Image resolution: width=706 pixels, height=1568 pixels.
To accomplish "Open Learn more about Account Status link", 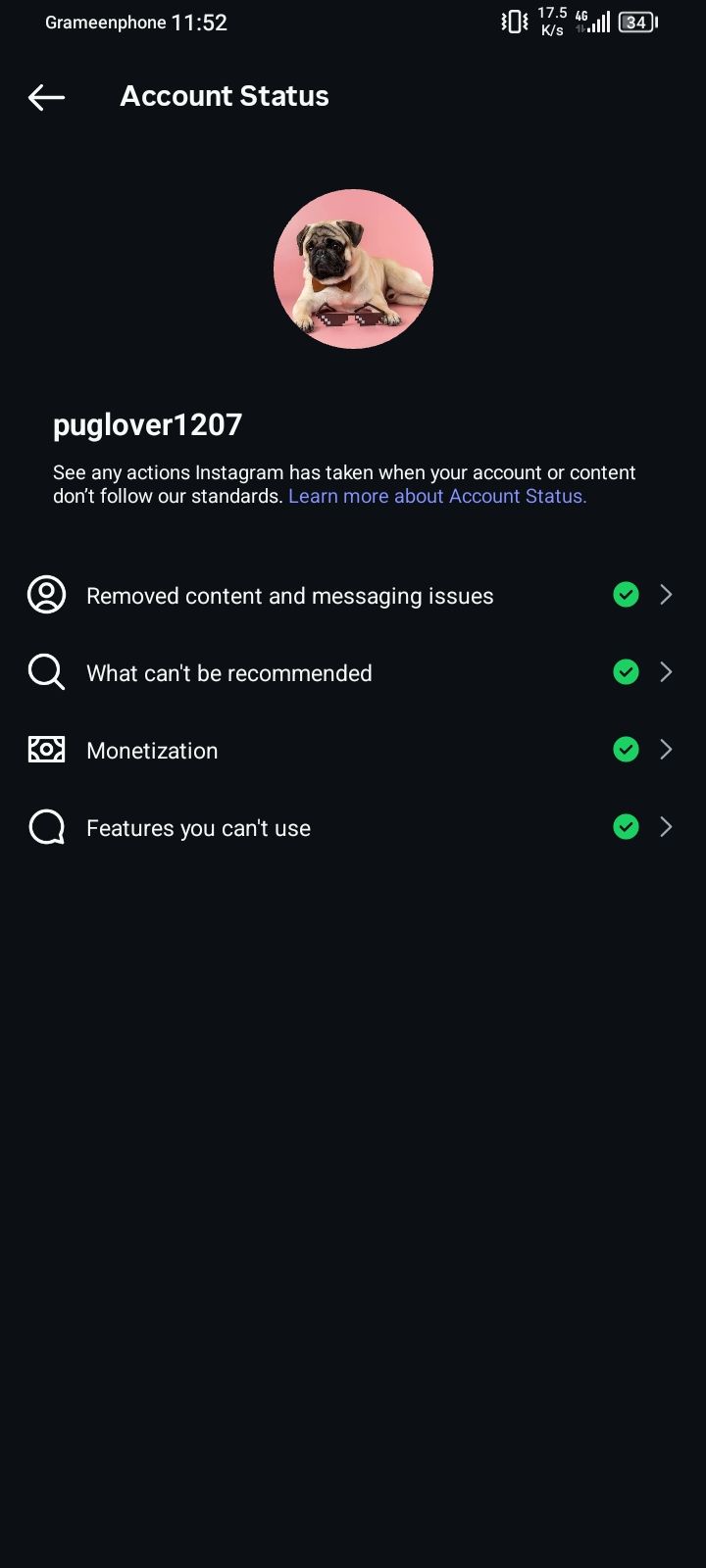I will point(437,496).
